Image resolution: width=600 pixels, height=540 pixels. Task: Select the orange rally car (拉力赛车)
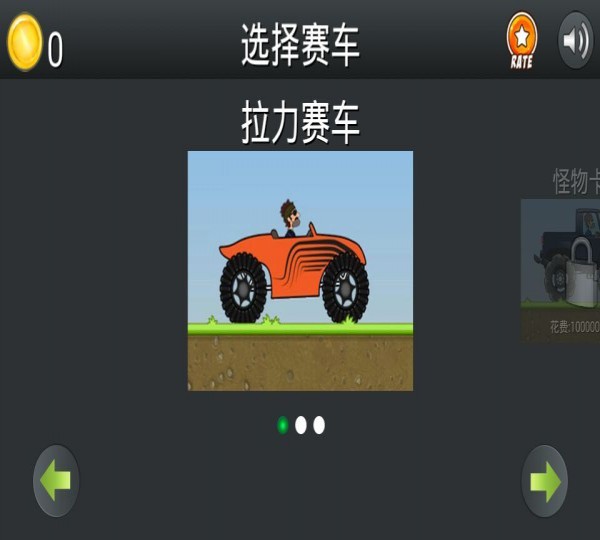(x=300, y=270)
